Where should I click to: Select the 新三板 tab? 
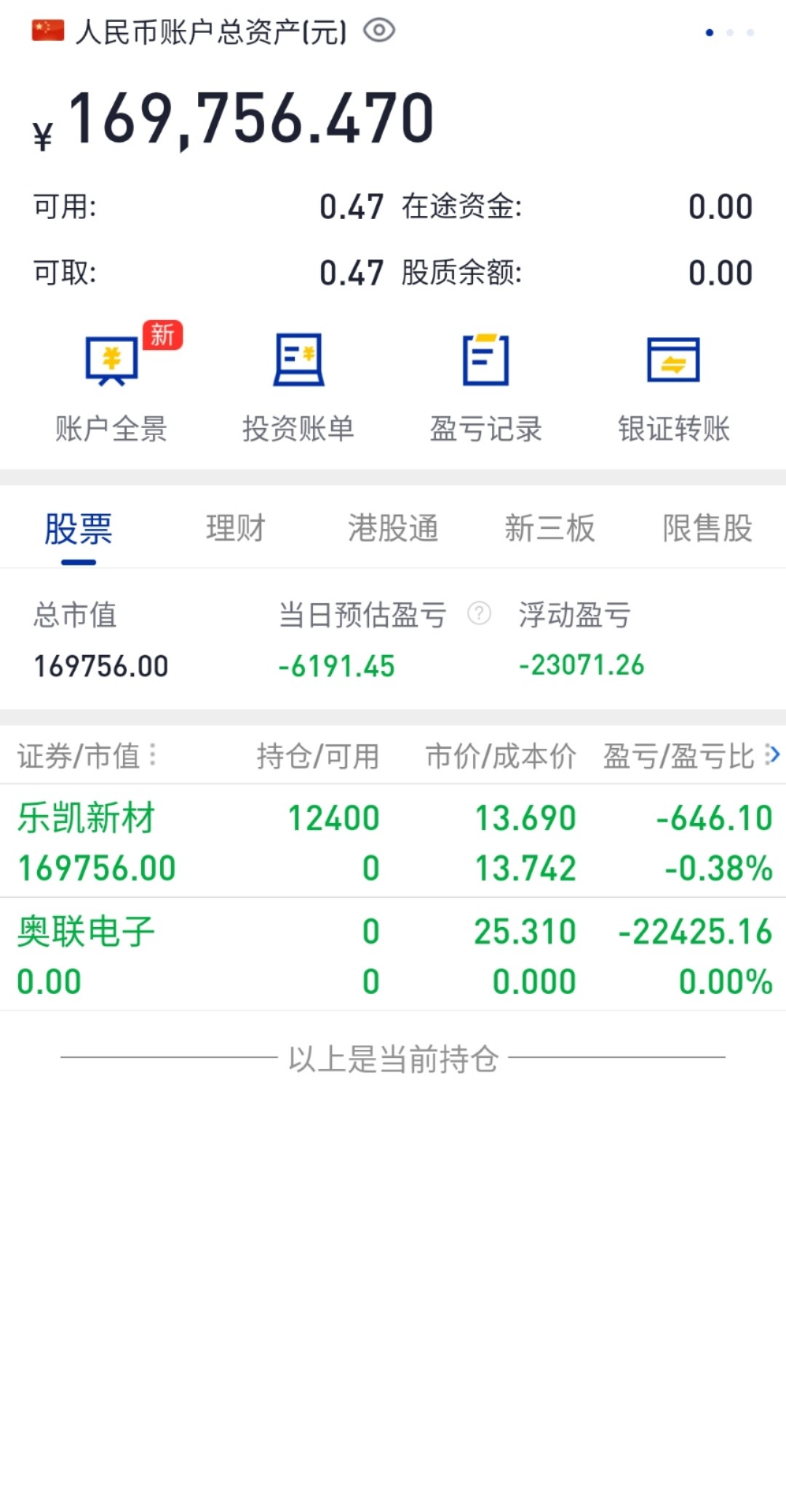click(550, 528)
